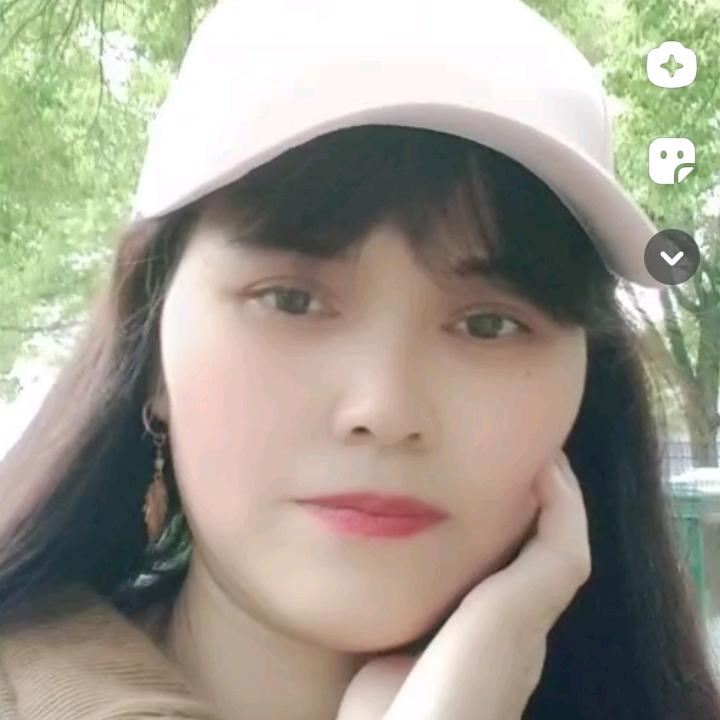
Task: Open the sparkle camera effects icon
Action: (x=671, y=66)
